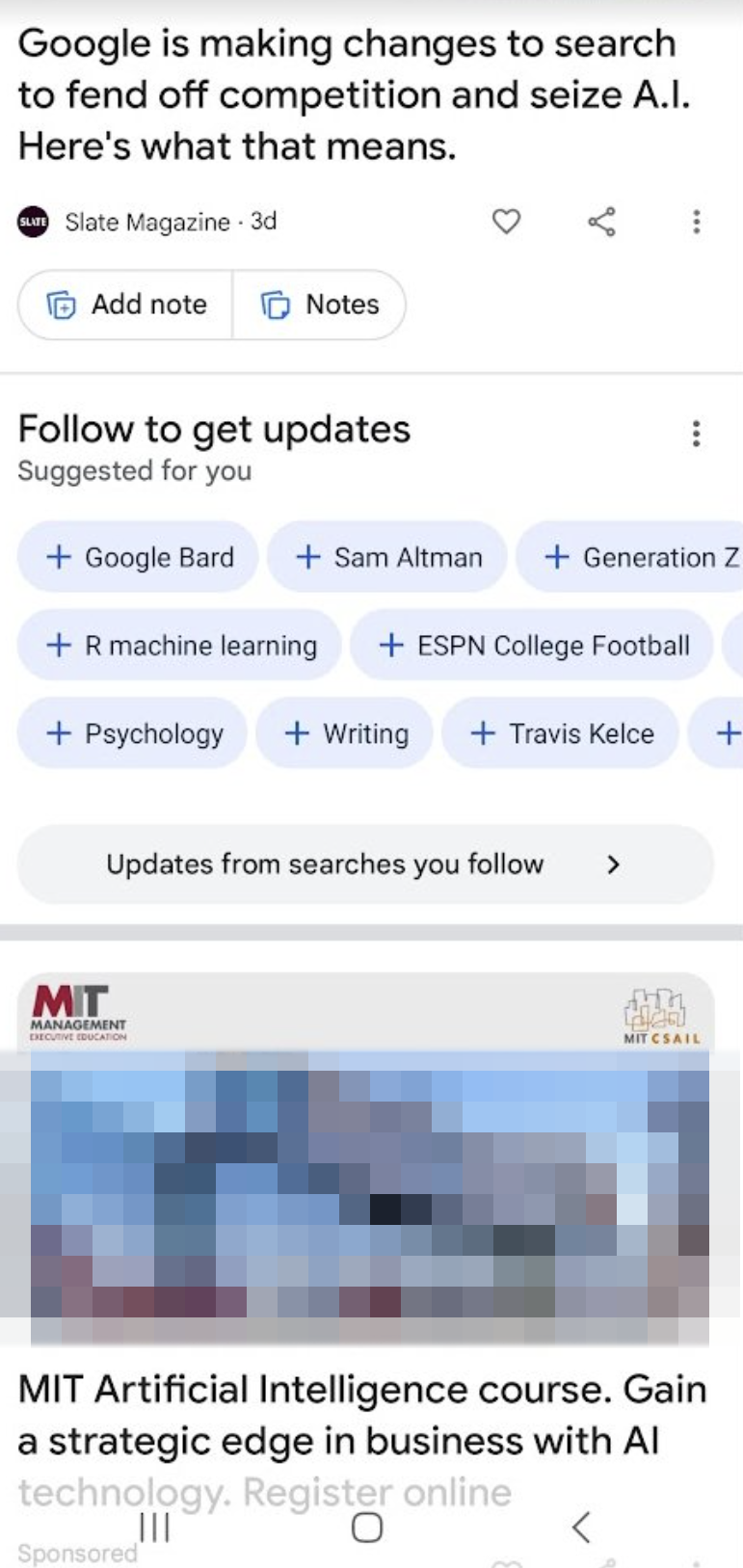Open the Follow to get updates options menu
This screenshot has height=1568, width=743.
pyautogui.click(x=696, y=435)
